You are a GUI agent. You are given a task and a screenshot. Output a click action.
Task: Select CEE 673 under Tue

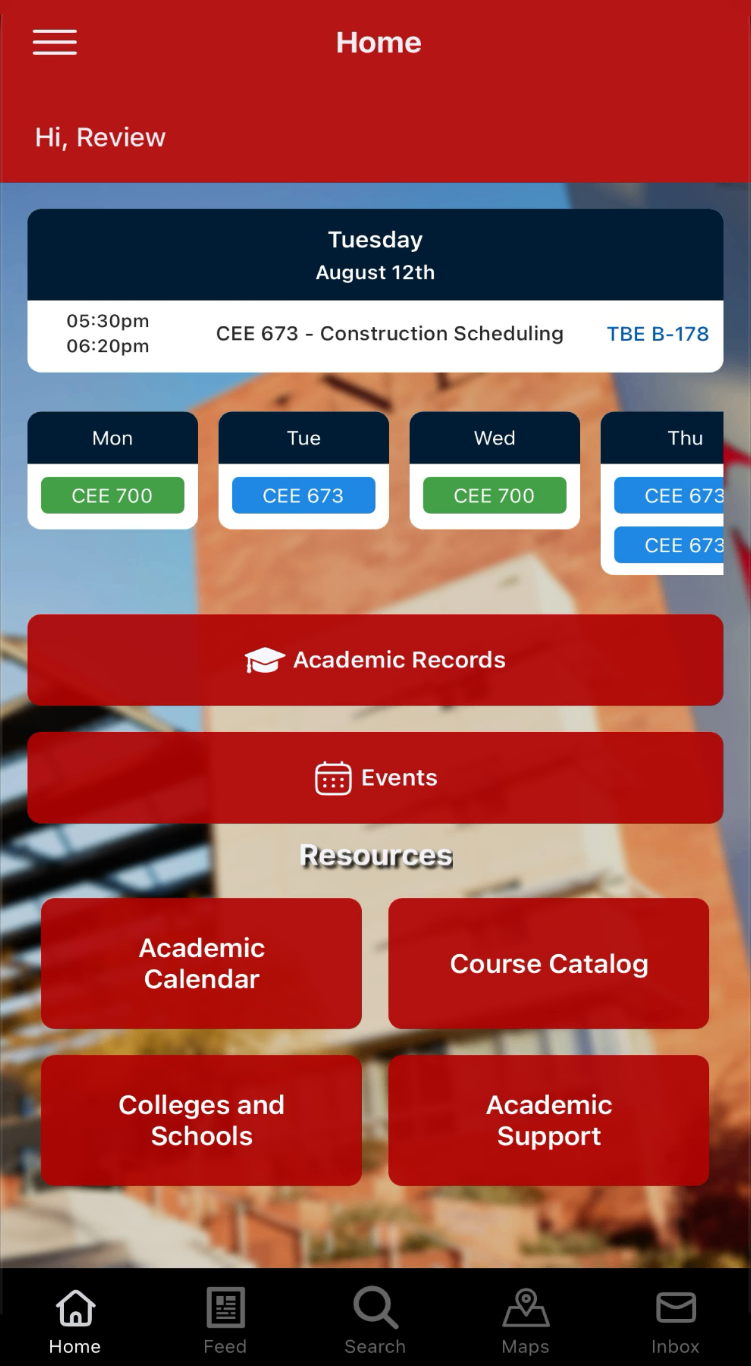(x=303, y=495)
